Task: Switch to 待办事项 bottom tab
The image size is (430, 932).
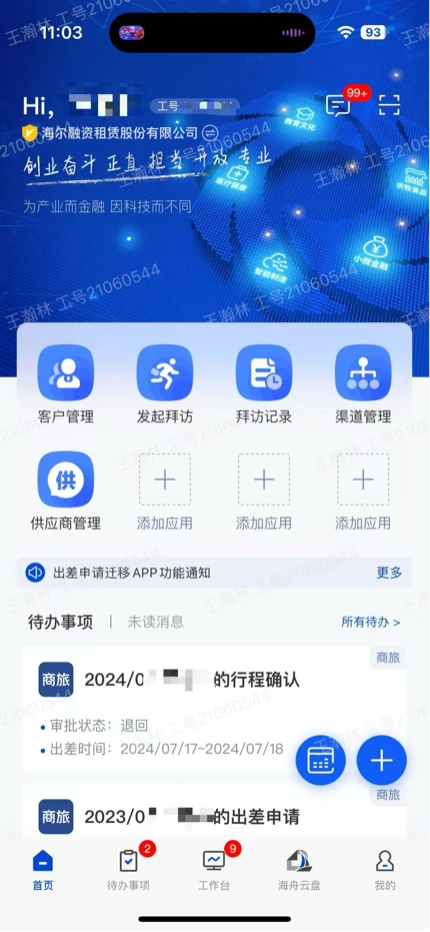Action: (128, 870)
